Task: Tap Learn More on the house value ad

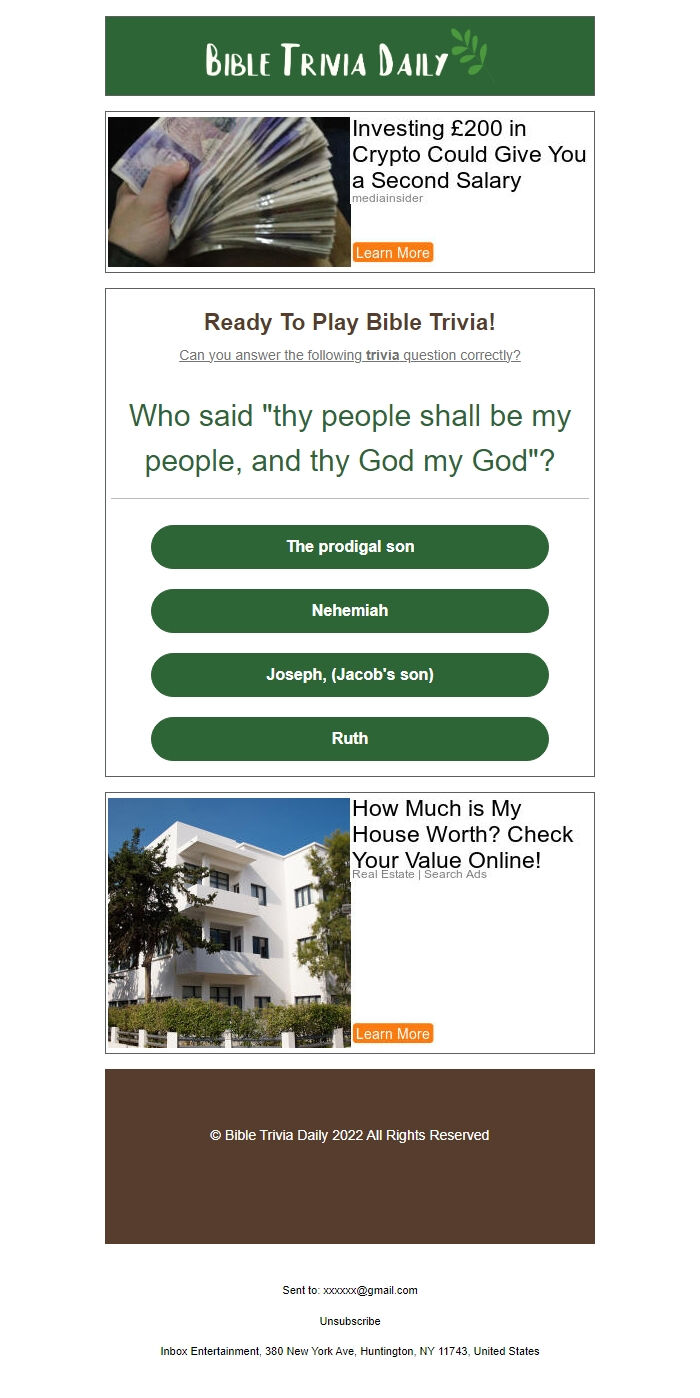Action: (x=393, y=1034)
